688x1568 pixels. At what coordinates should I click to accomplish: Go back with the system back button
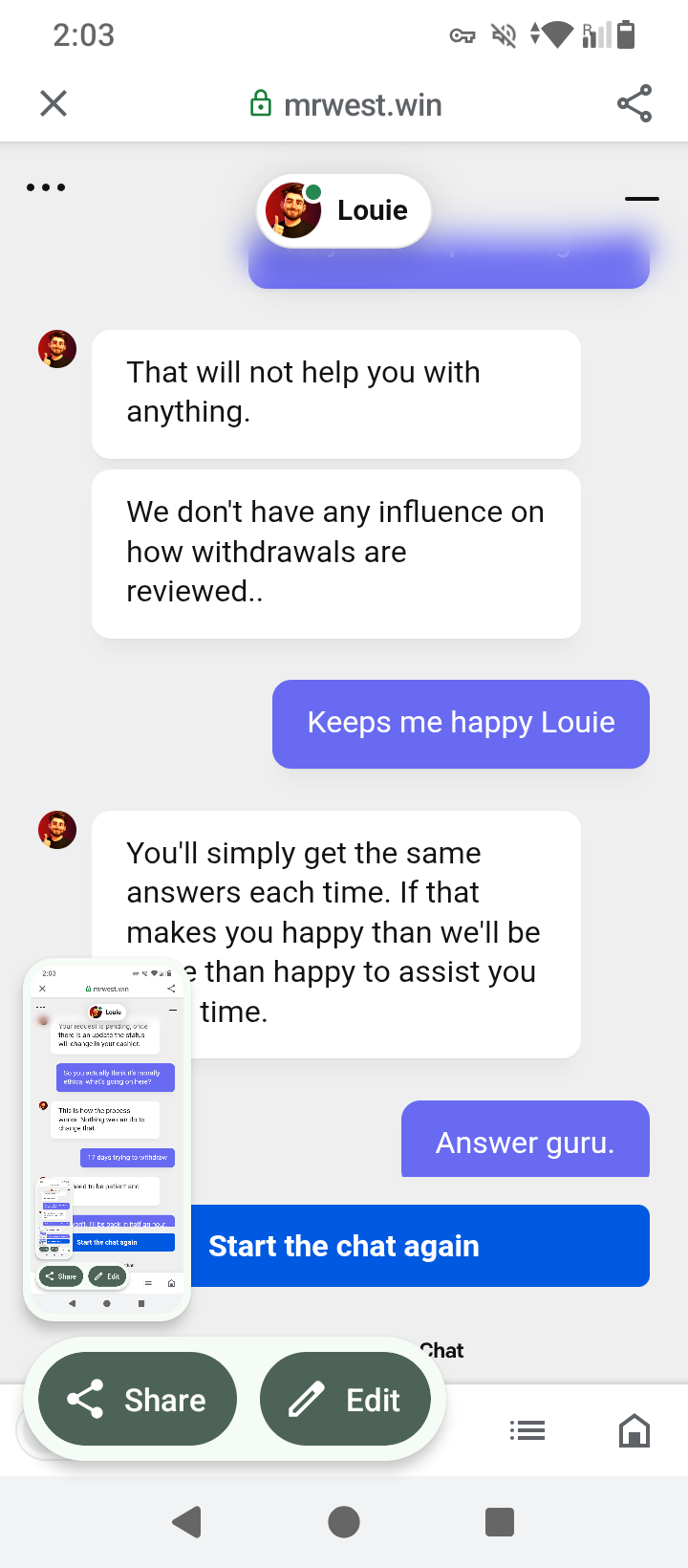pyautogui.click(x=187, y=1521)
